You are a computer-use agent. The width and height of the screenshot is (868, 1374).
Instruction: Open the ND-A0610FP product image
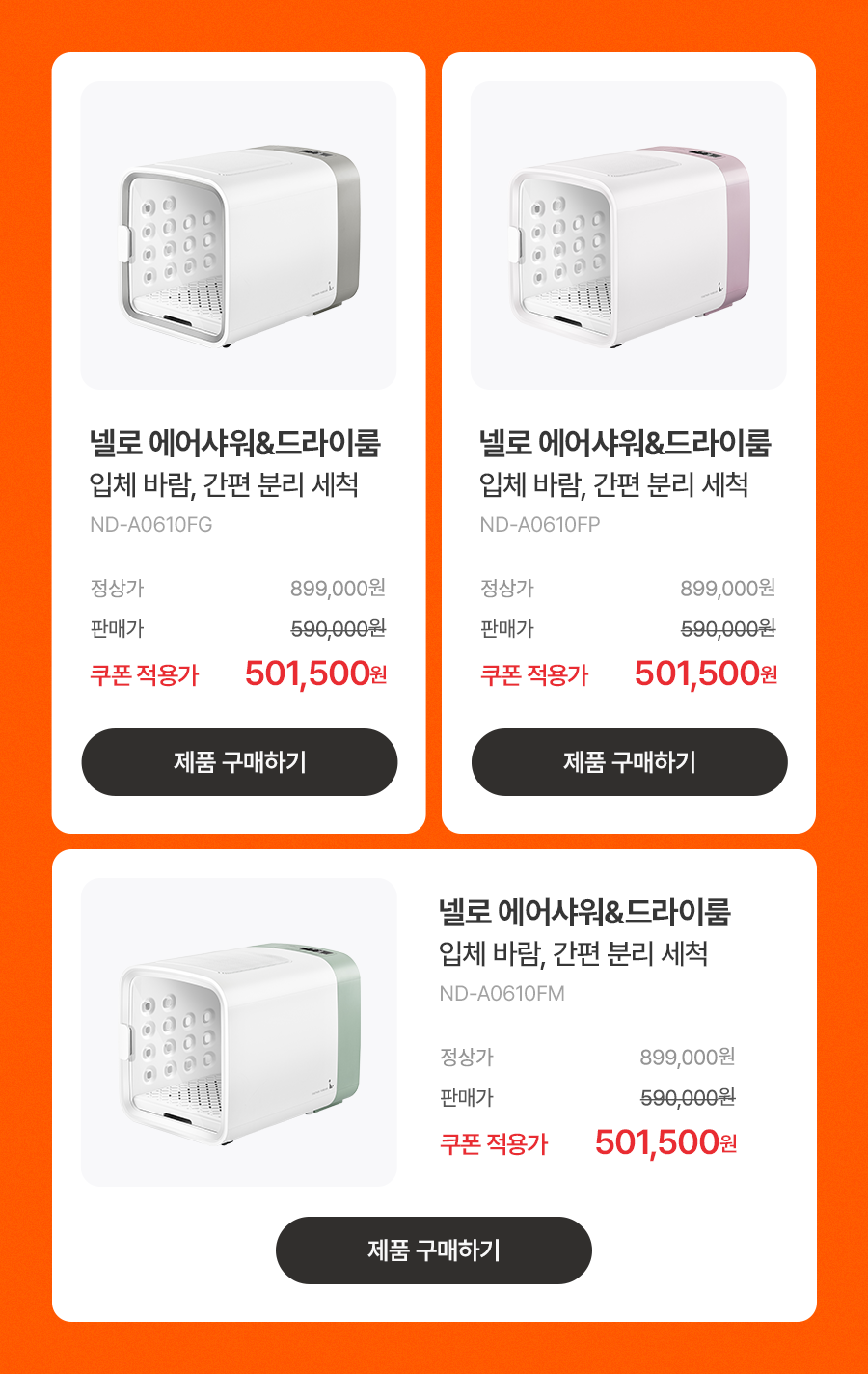(x=629, y=236)
